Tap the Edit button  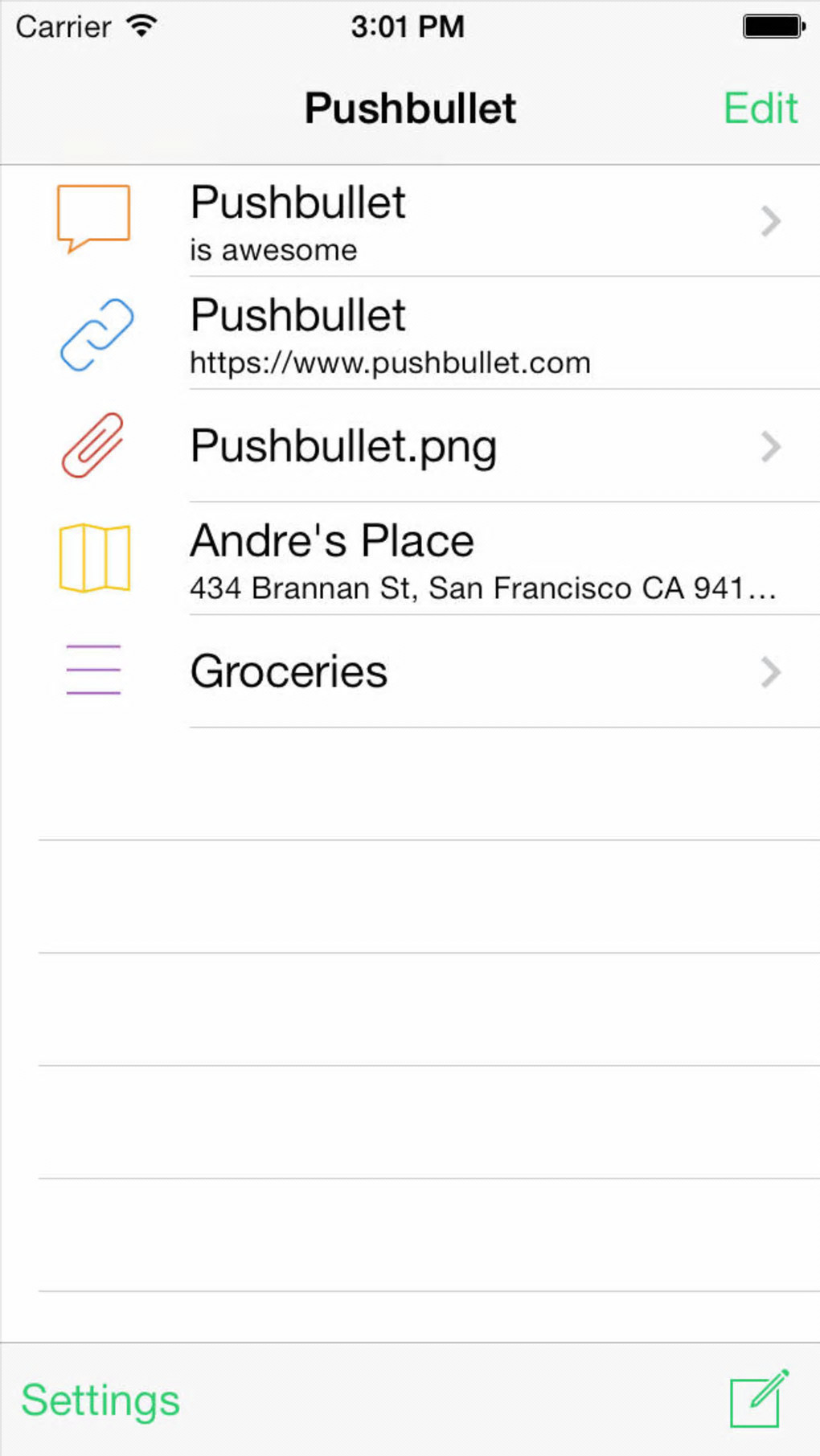tap(760, 109)
